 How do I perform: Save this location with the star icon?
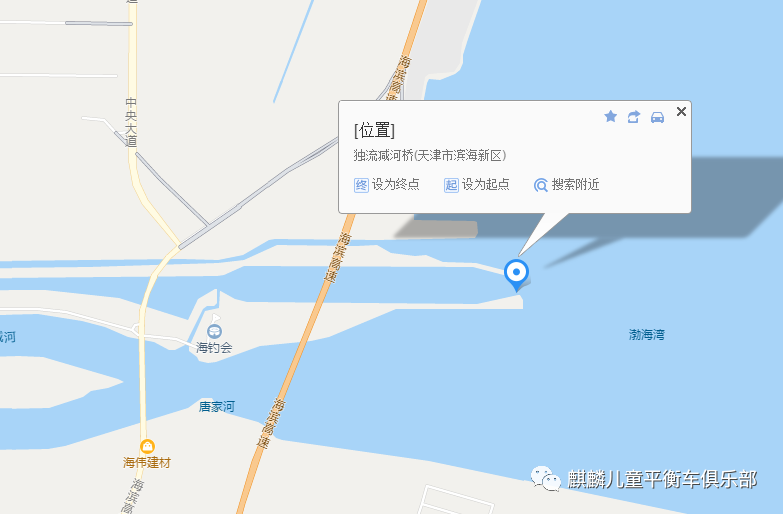click(611, 117)
